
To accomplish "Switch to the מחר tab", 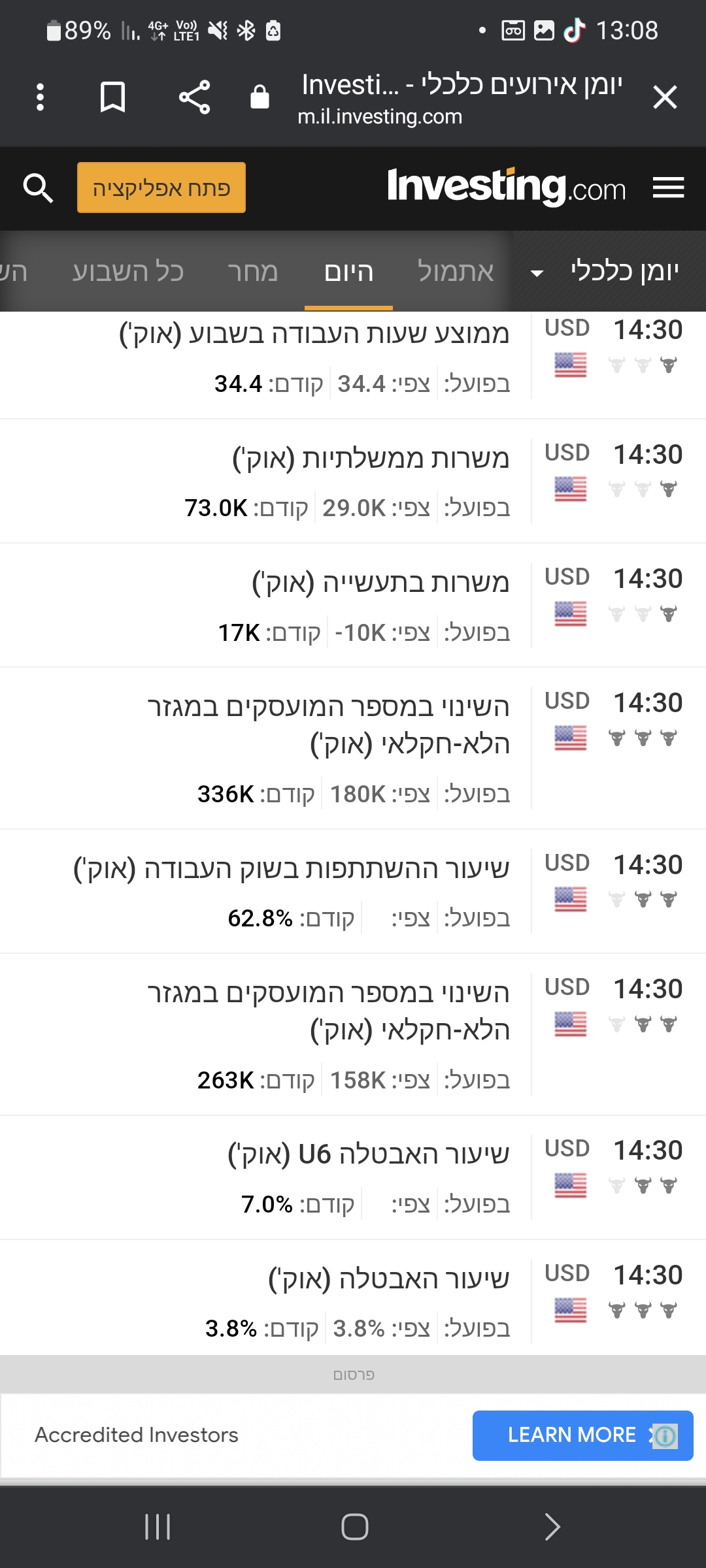I will click(252, 272).
